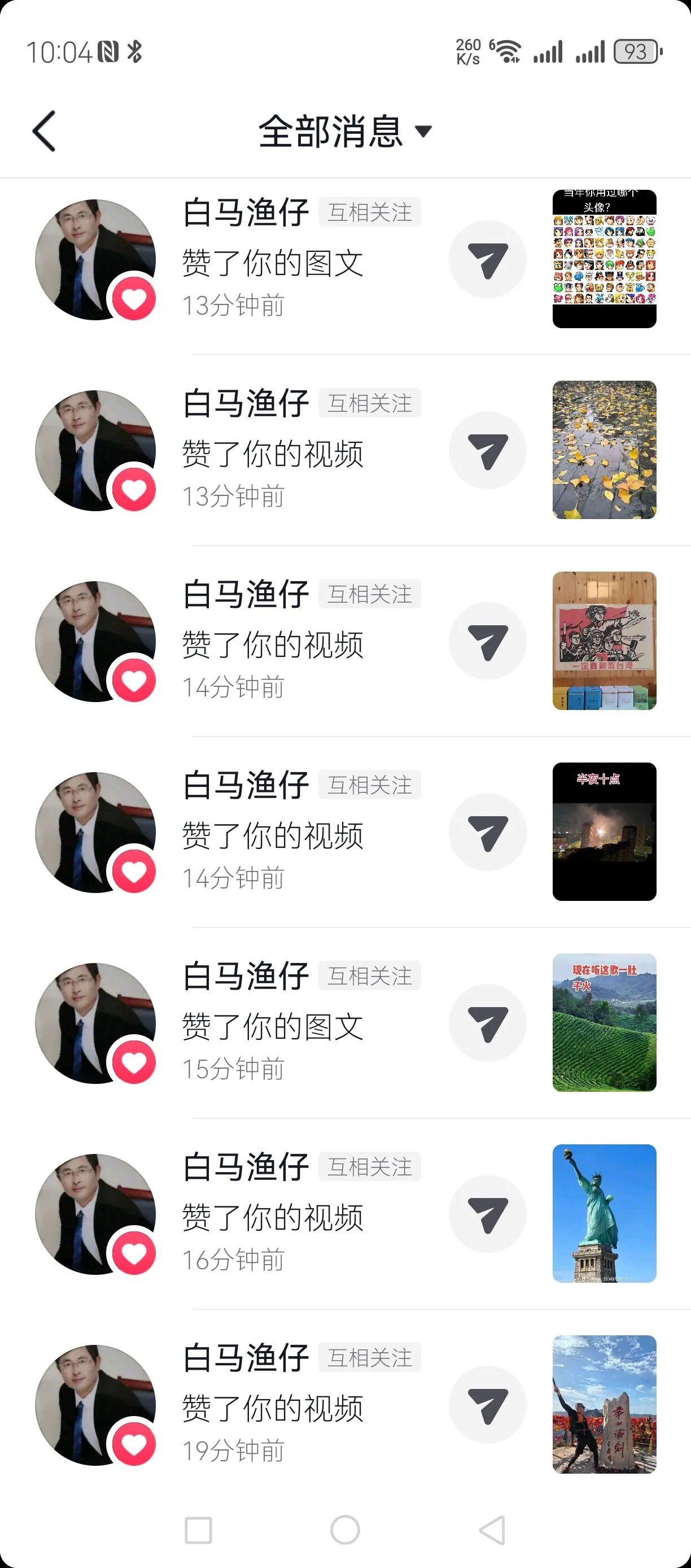Tap the share arrow beside the Statue of Liberty video
Viewport: 691px width, 1568px height.
click(487, 1214)
